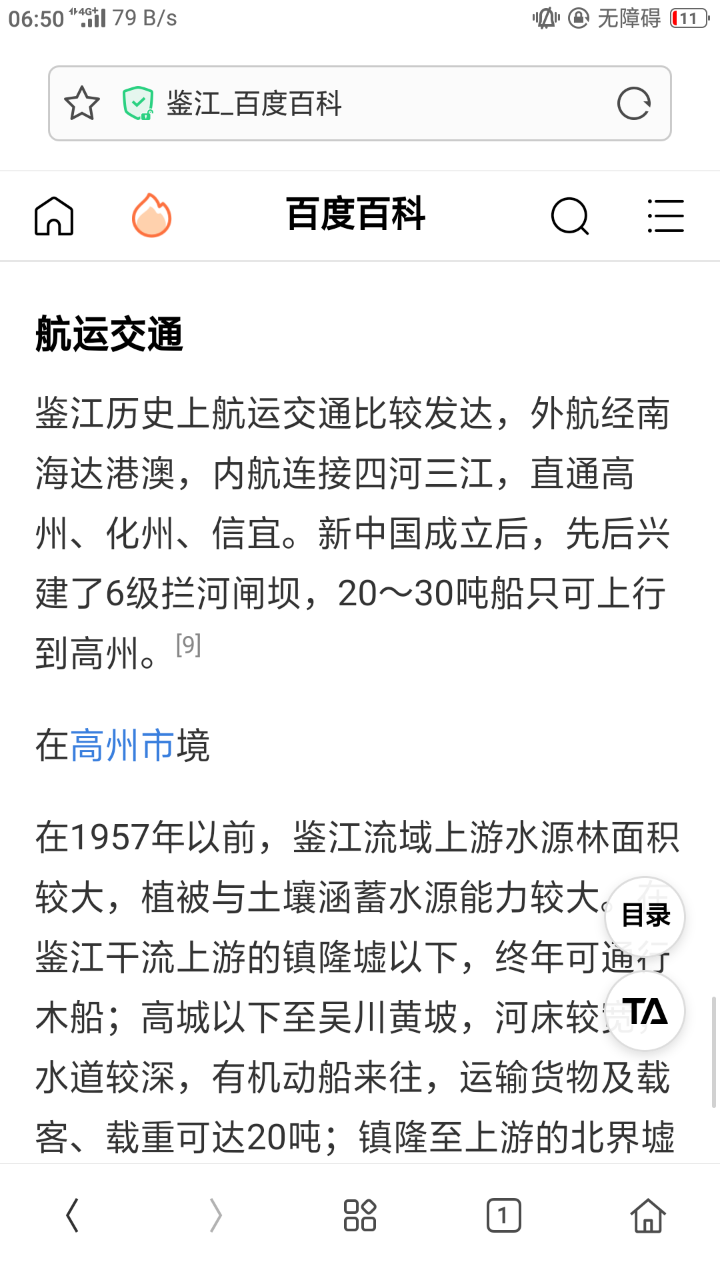Open the list menu icon
This screenshot has width=720, height=1280.
point(665,215)
